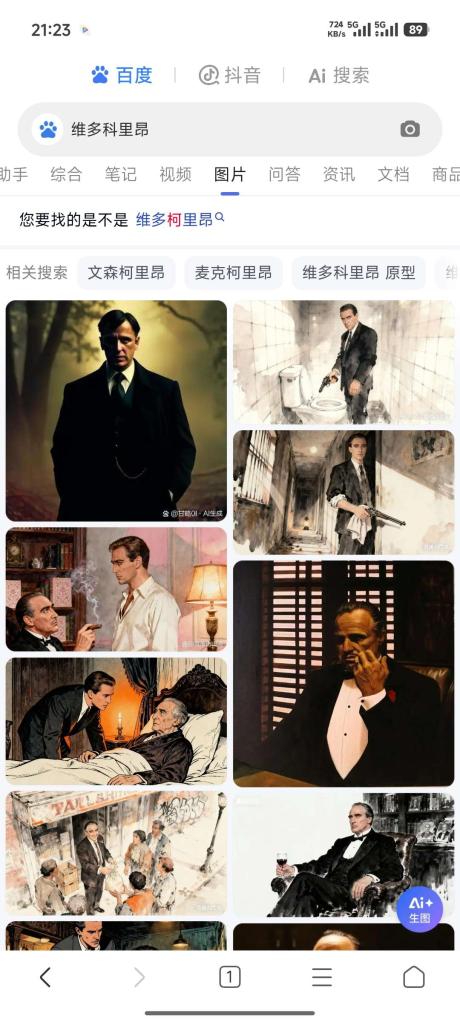Switch to the 抖音 search source
460x1022 pixels.
(x=229, y=75)
